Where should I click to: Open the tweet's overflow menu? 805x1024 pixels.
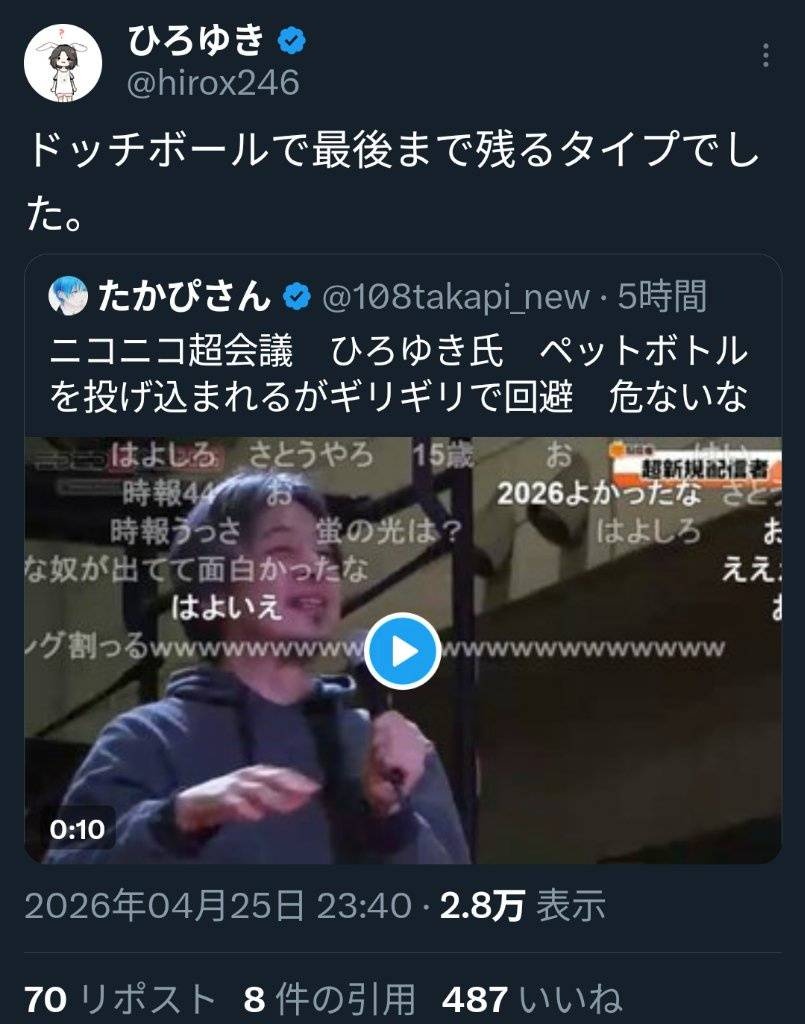coord(766,55)
